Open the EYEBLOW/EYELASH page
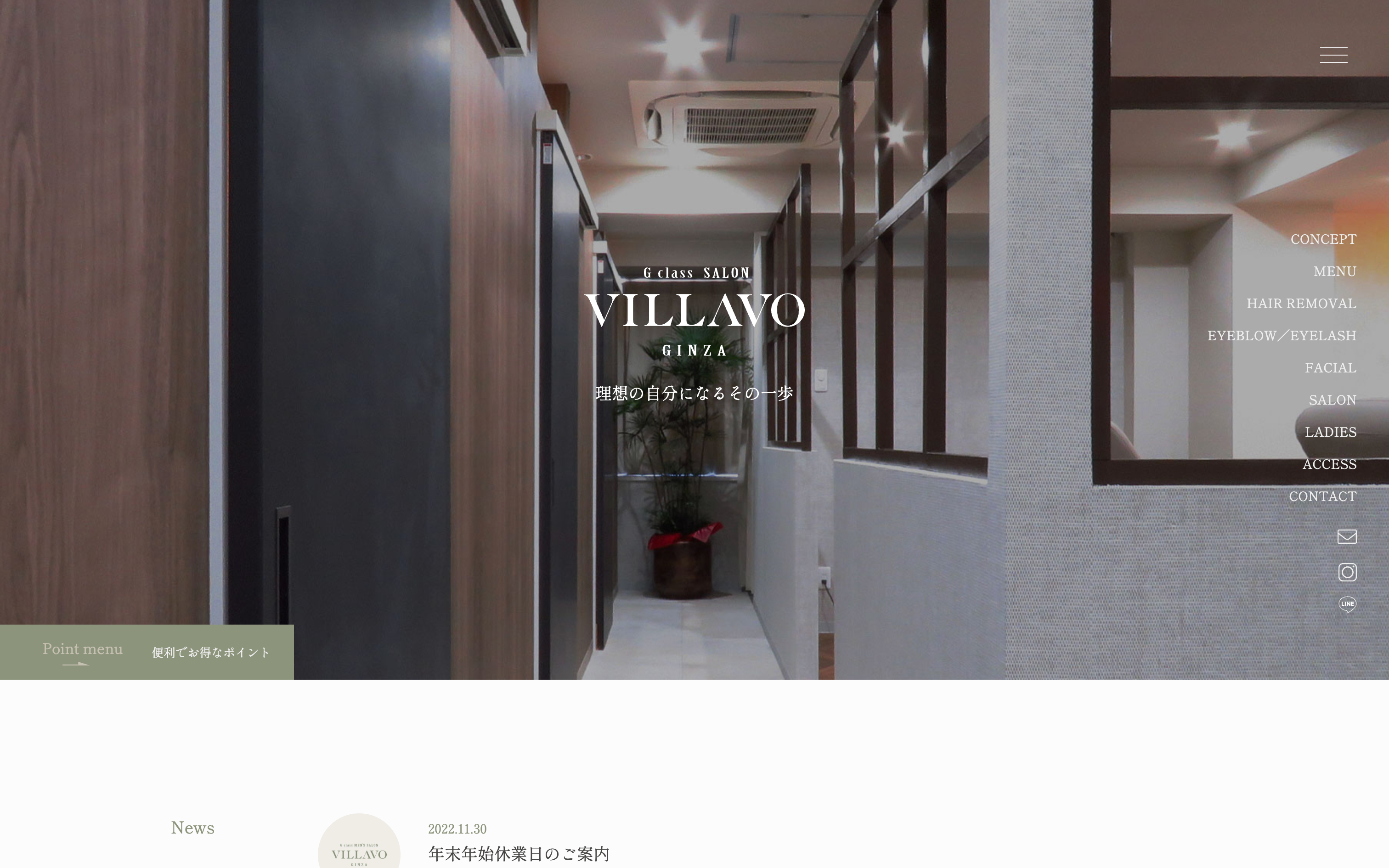This screenshot has height=868, width=1389. pyautogui.click(x=1281, y=335)
